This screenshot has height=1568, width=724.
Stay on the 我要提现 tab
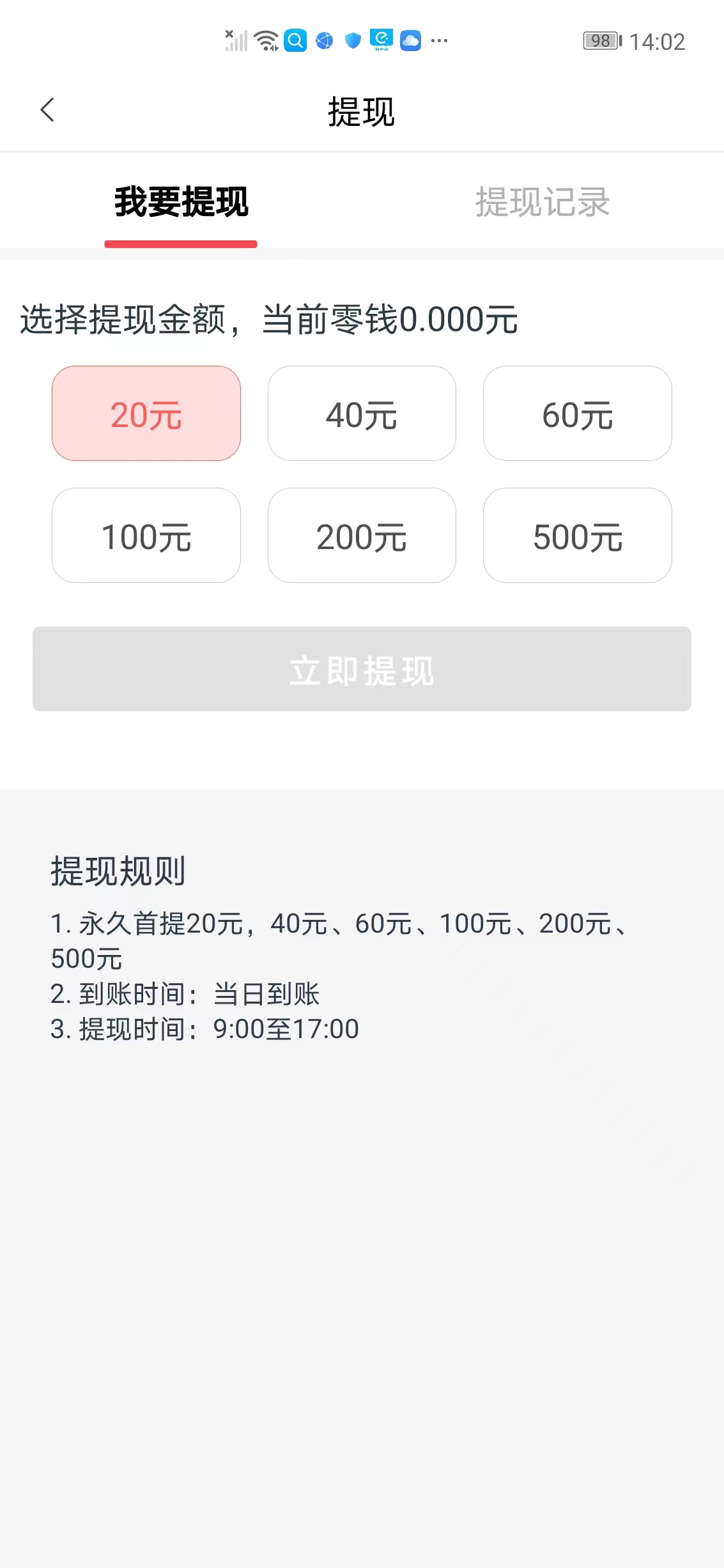pyautogui.click(x=181, y=202)
